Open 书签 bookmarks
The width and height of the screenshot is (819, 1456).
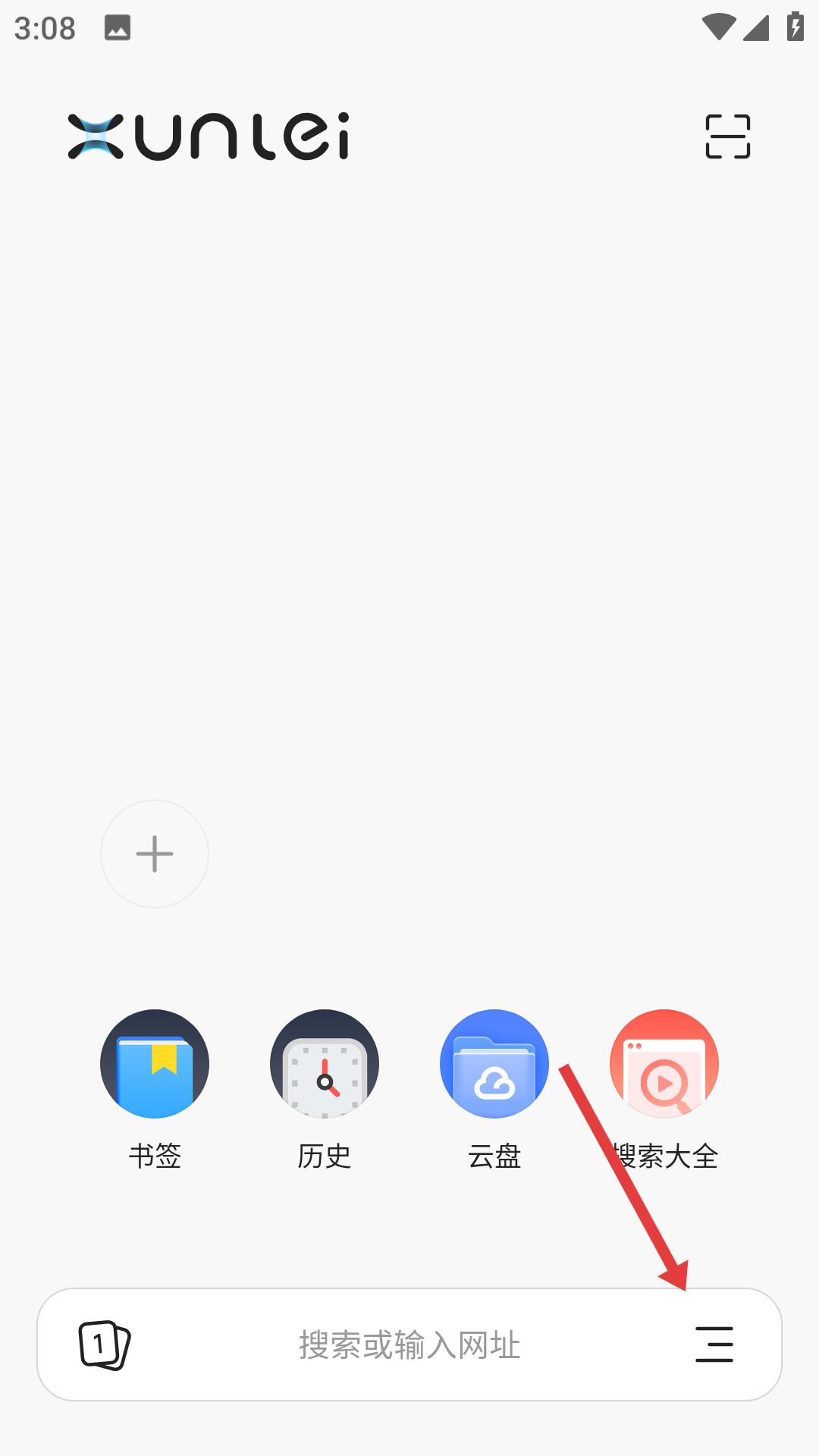[155, 1065]
